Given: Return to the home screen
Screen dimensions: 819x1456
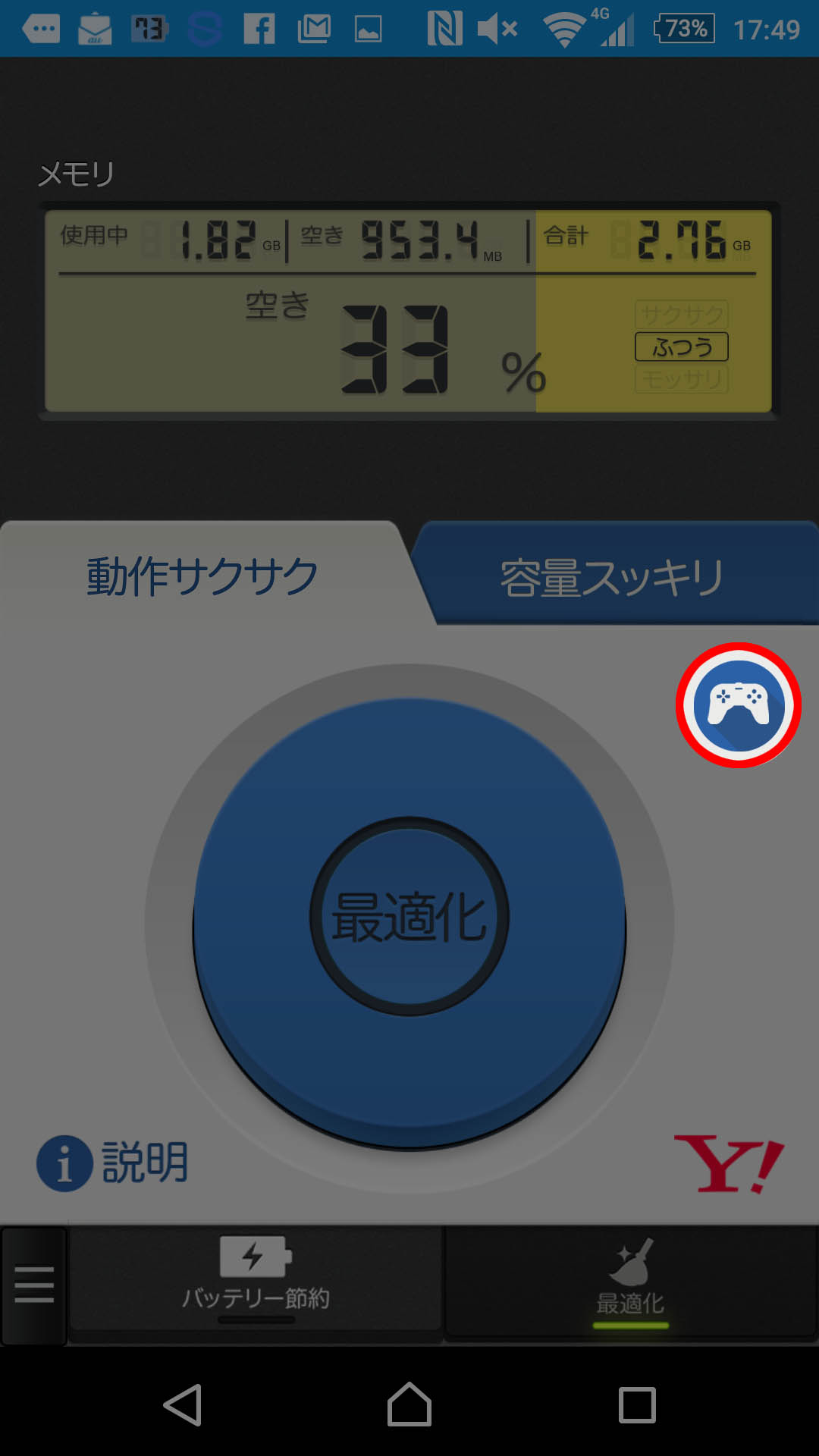Looking at the screenshot, I should tap(409, 1405).
